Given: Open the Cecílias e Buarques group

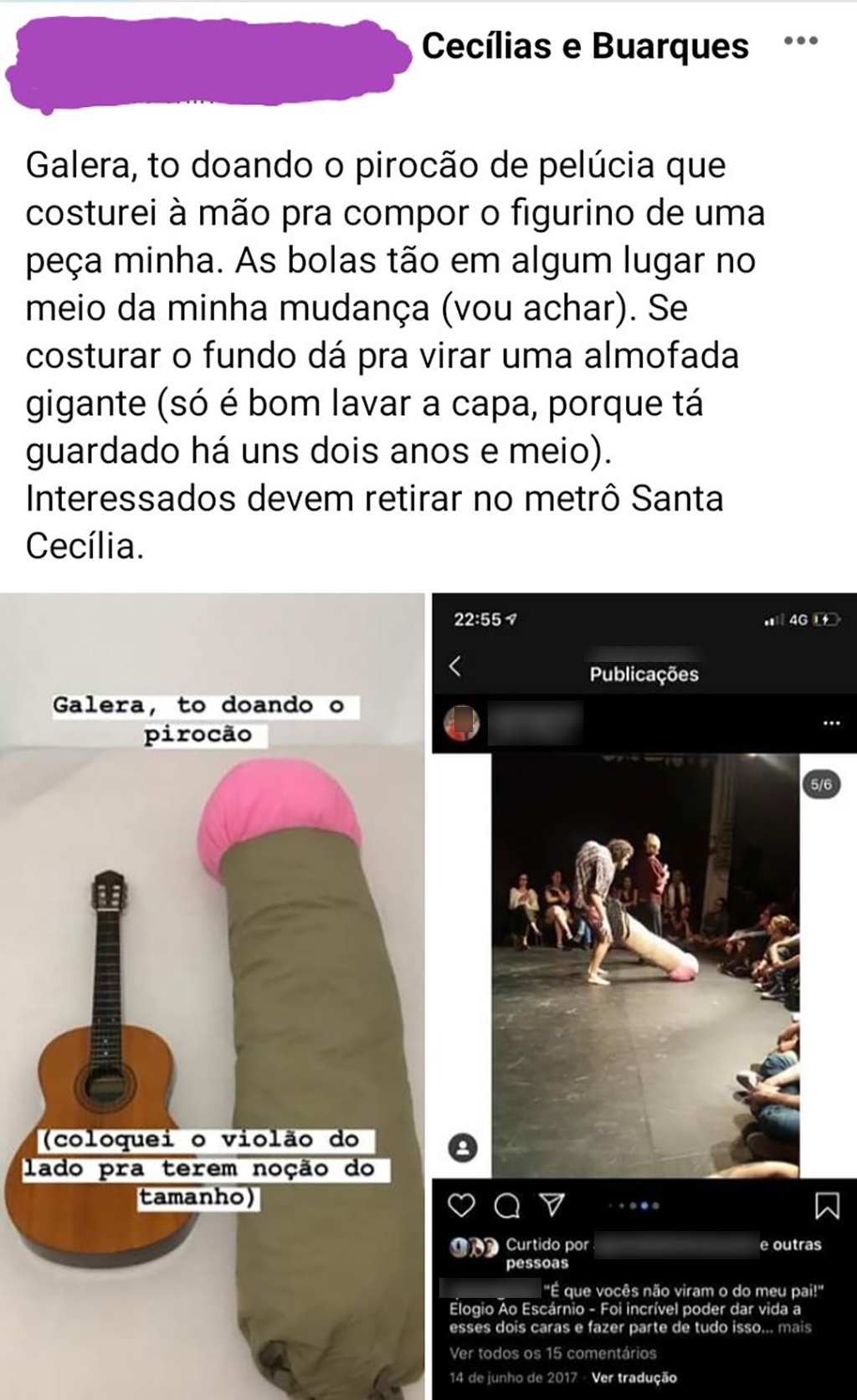Looking at the screenshot, I should coord(585,46).
